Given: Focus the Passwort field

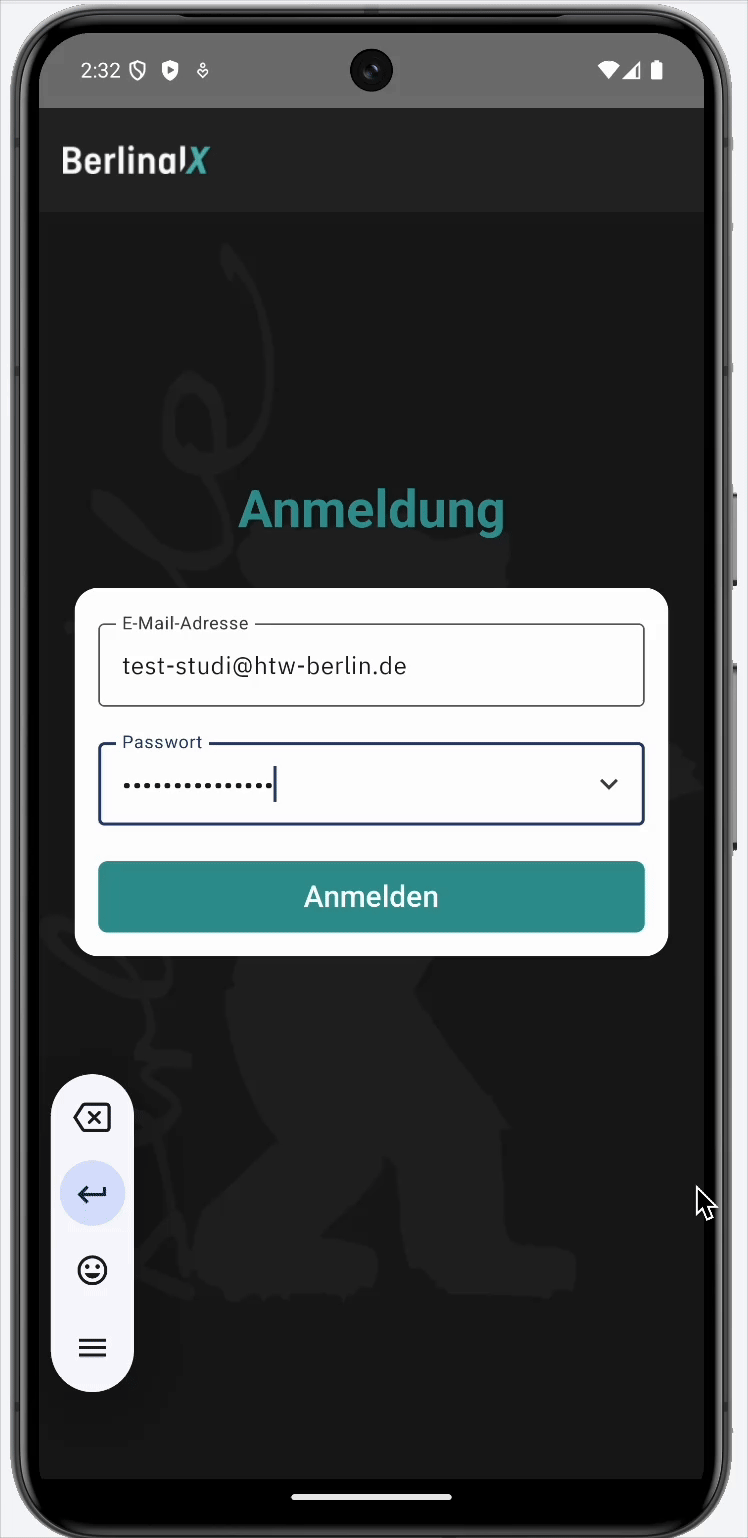Looking at the screenshot, I should [x=340, y=785].
